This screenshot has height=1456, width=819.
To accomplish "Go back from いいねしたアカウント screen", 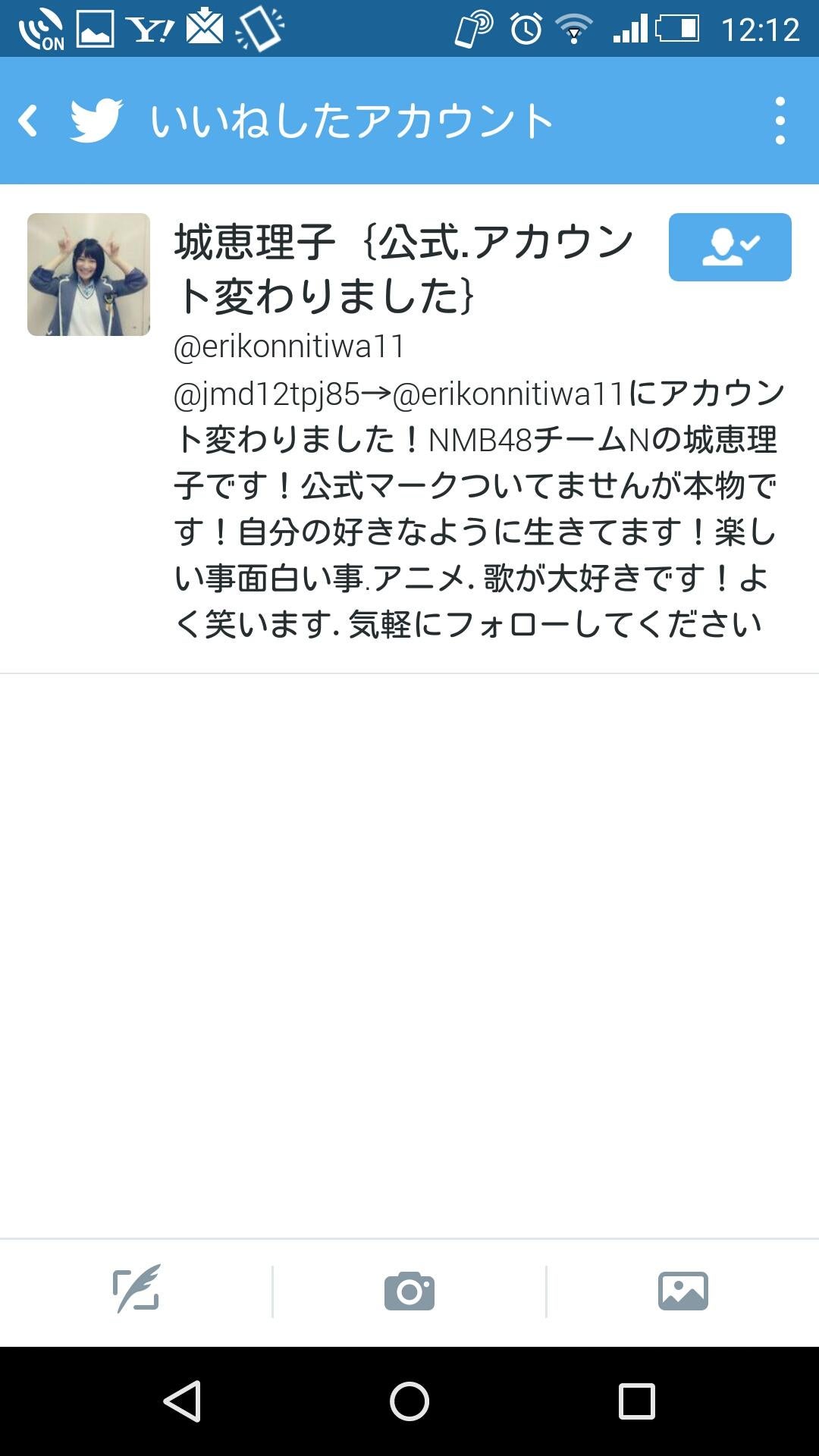I will coord(29,121).
